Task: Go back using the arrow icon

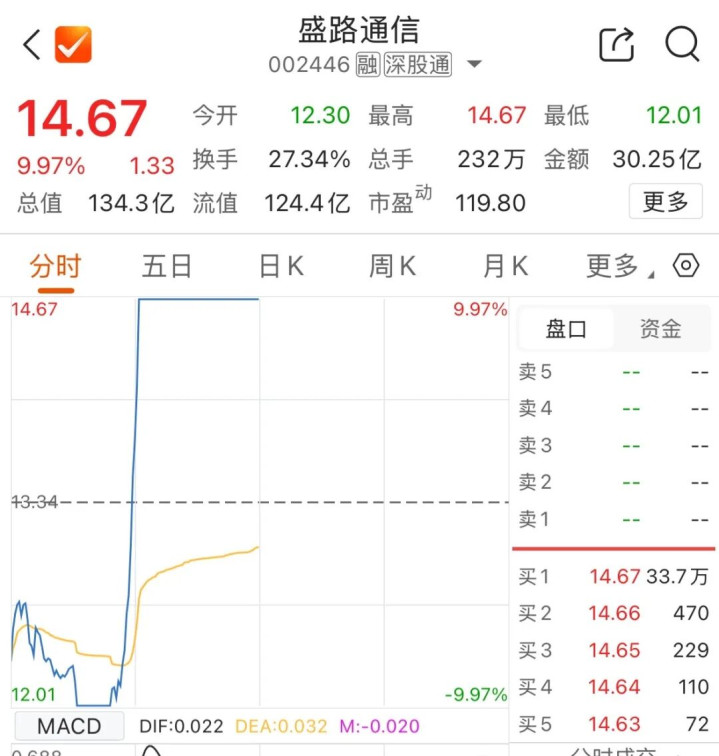Action: 31,45
